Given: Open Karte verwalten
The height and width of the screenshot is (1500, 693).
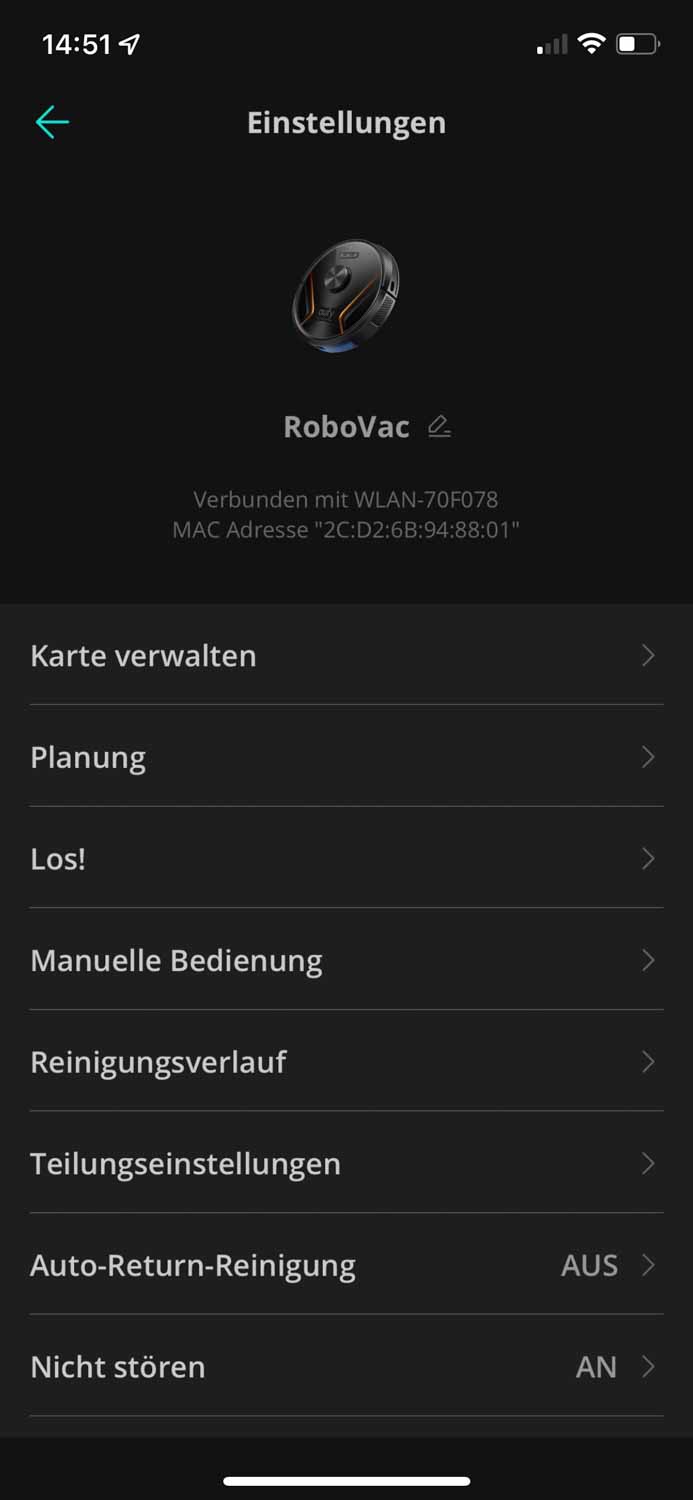Looking at the screenshot, I should coord(346,656).
